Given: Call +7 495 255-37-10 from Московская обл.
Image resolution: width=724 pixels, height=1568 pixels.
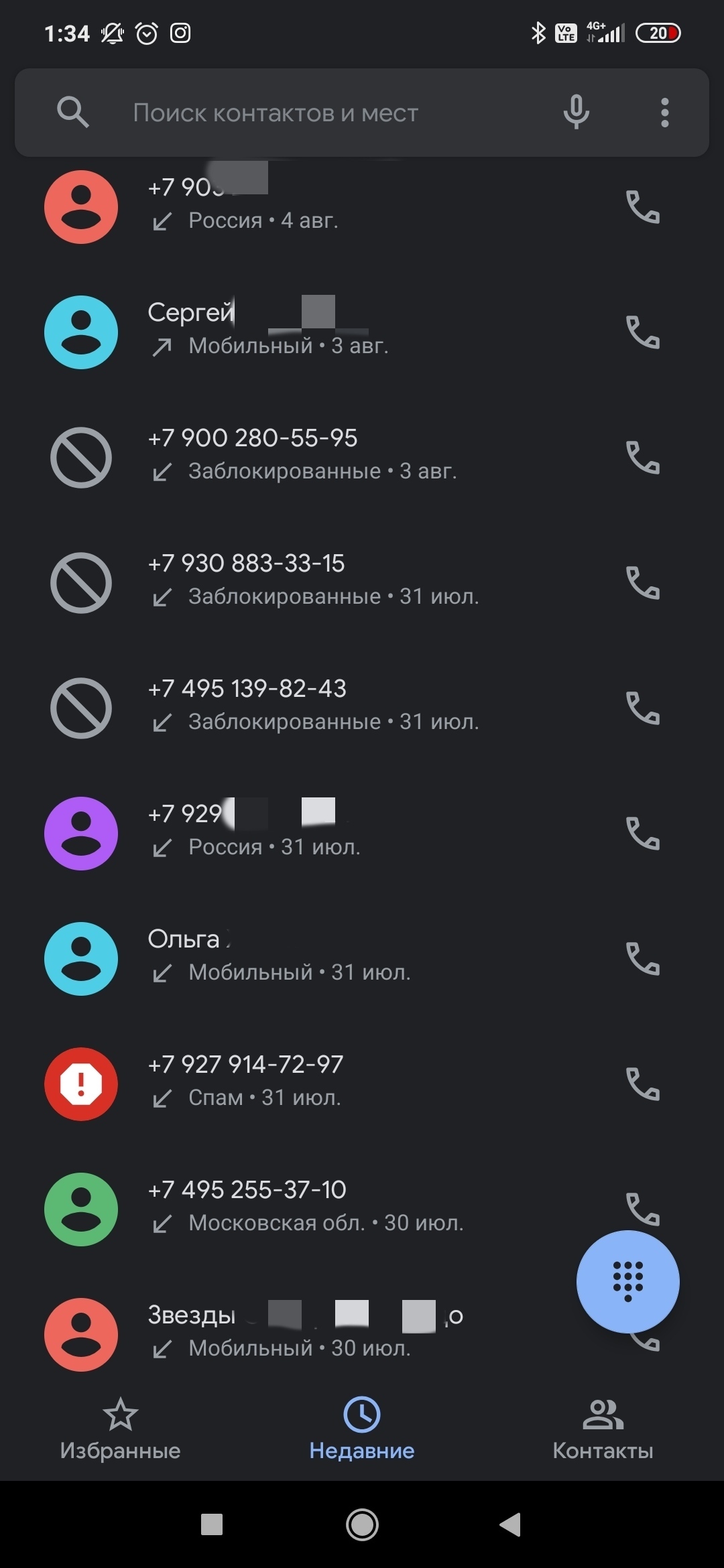Looking at the screenshot, I should click(x=642, y=1206).
